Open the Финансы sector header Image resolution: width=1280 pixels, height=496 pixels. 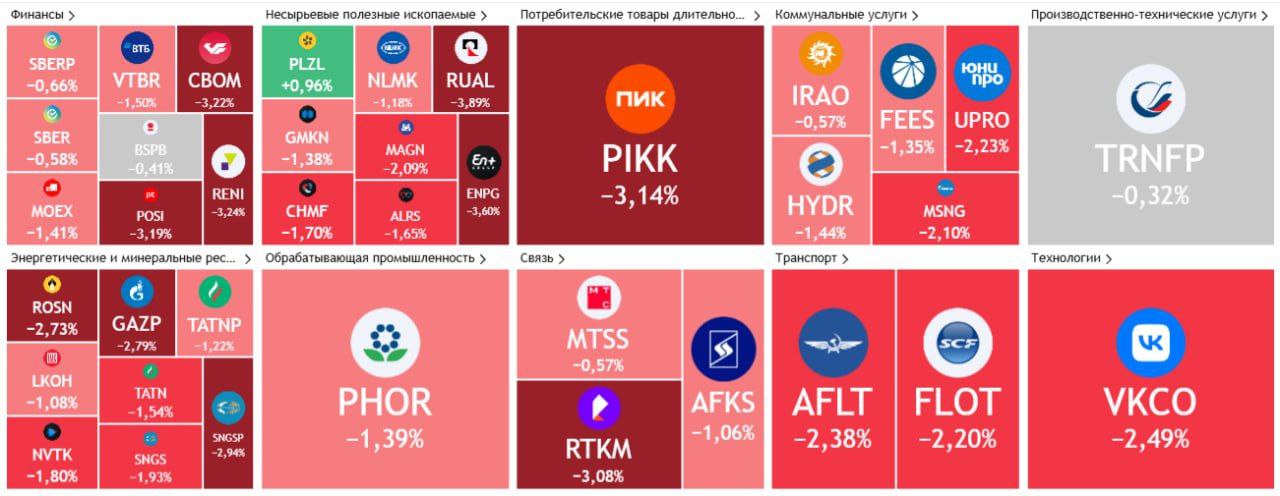[x=42, y=15]
